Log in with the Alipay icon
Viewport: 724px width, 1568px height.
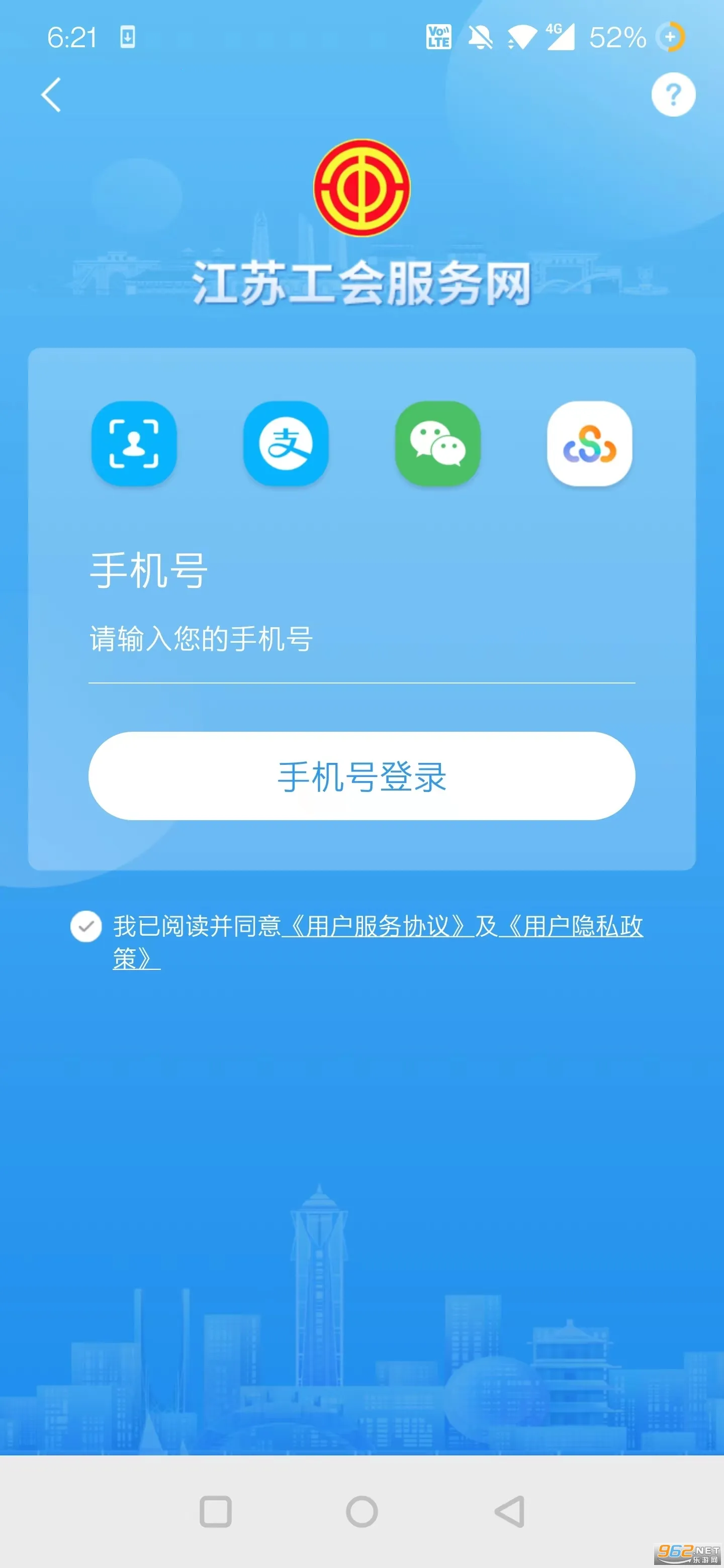coord(286,443)
